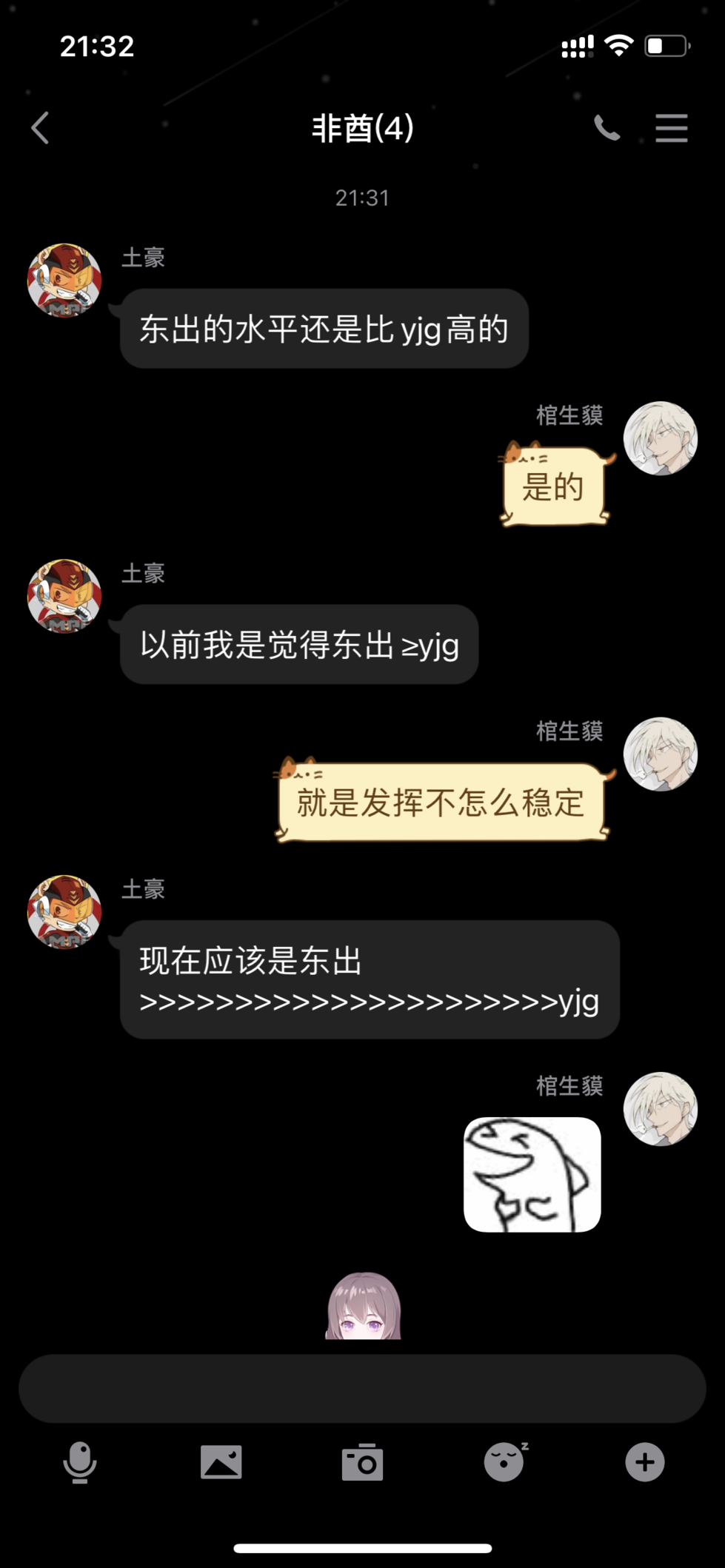Start a group voice call
Image resolution: width=725 pixels, height=1568 pixels.
click(607, 128)
